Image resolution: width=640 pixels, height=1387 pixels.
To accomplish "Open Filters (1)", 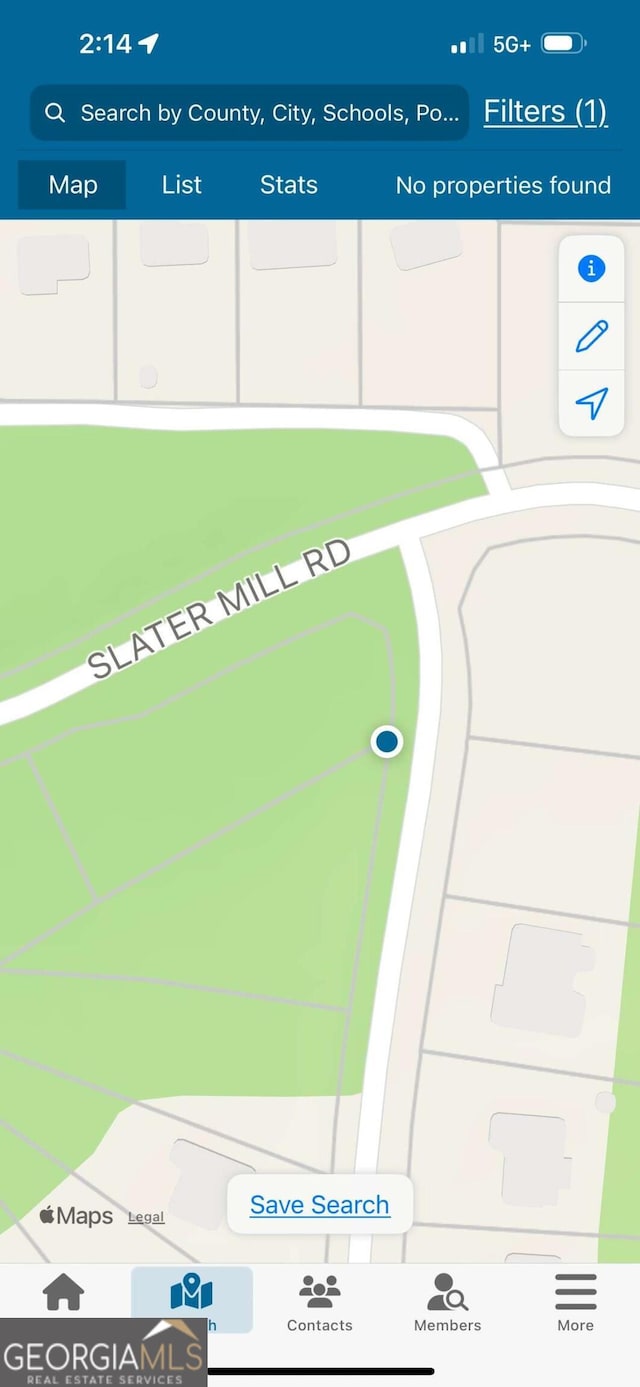I will coord(545,111).
